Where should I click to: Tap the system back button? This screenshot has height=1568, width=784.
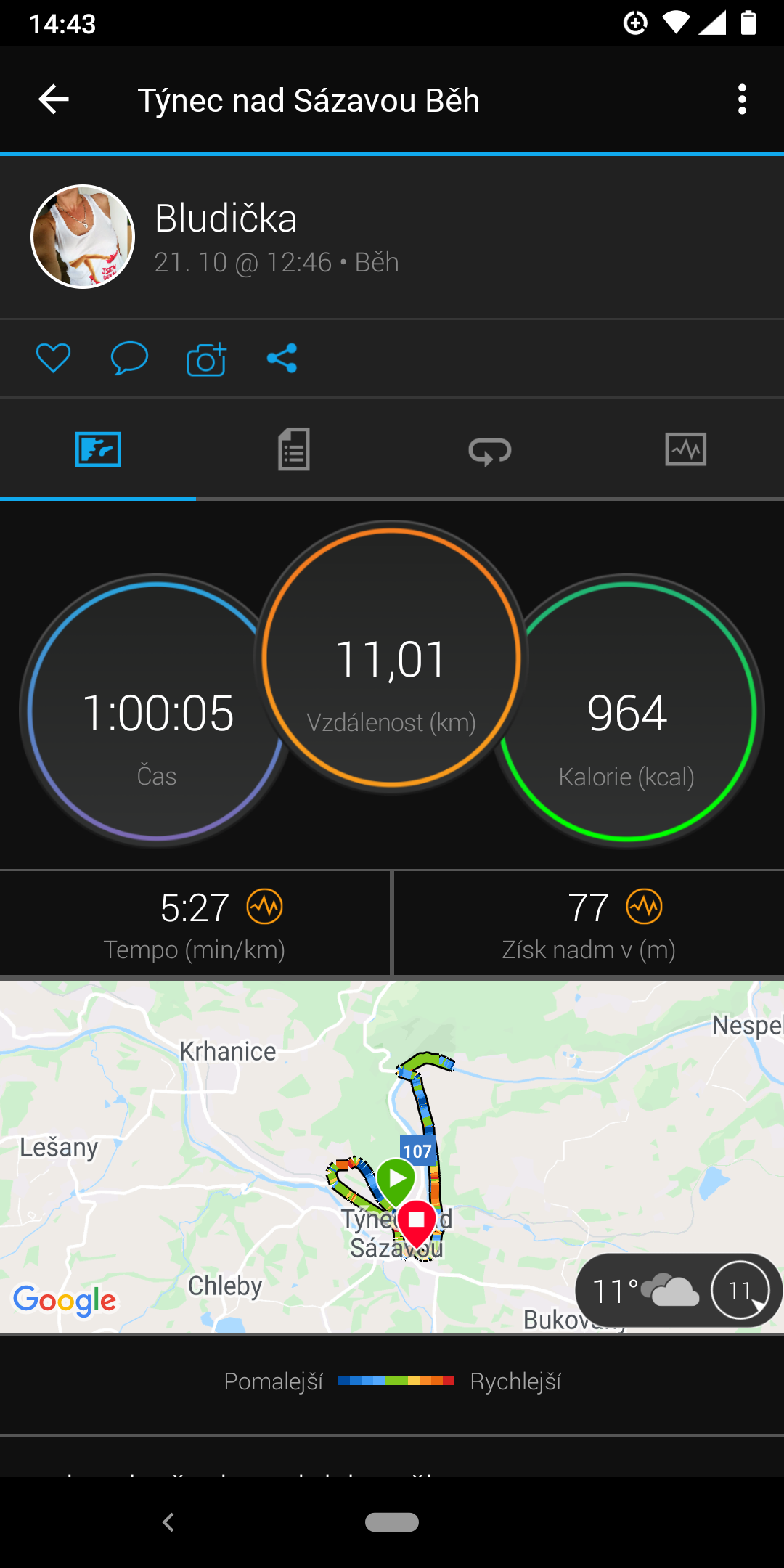click(168, 1522)
